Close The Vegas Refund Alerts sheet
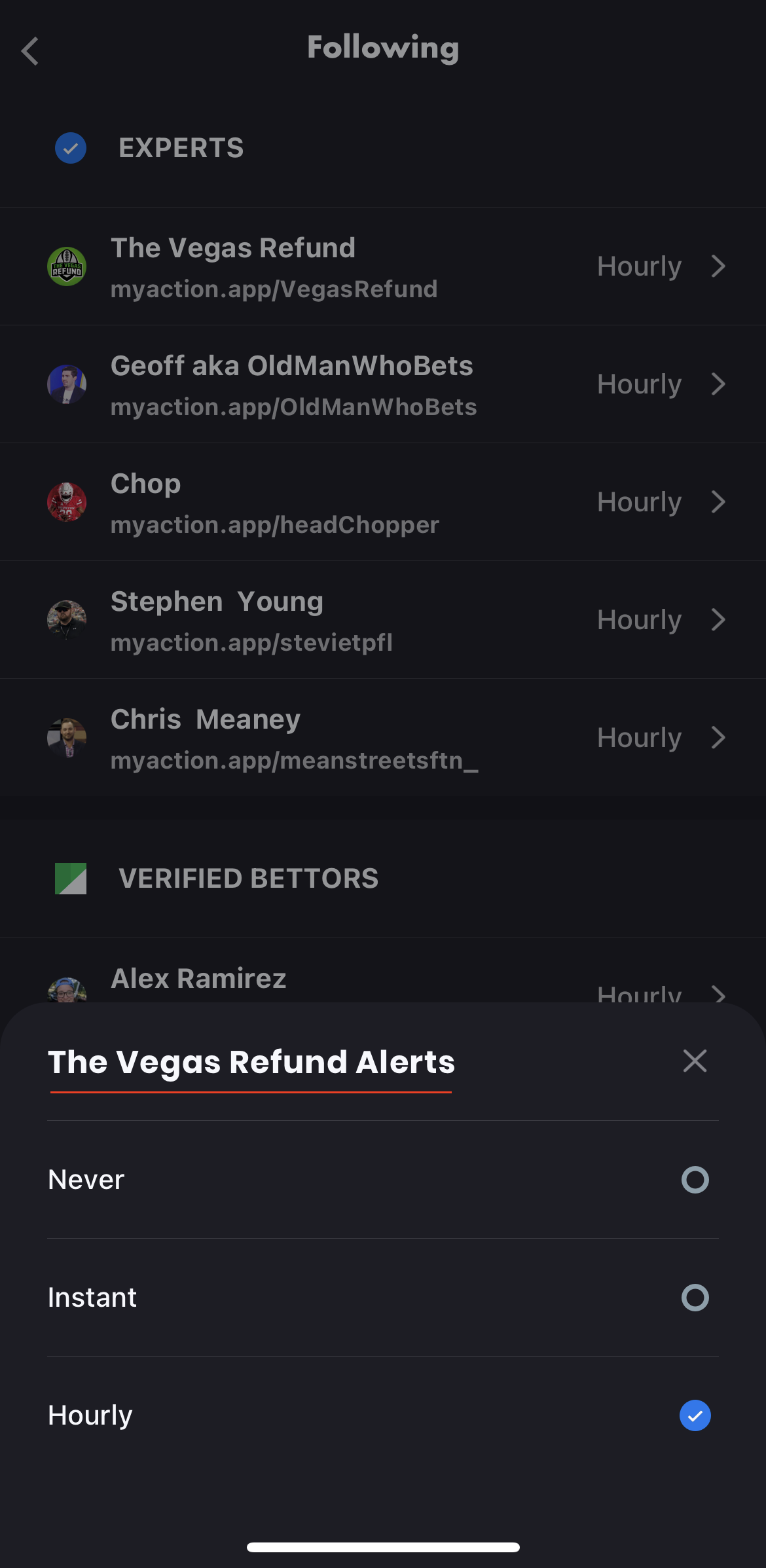Screen dimensions: 766x1568 [x=695, y=1061]
